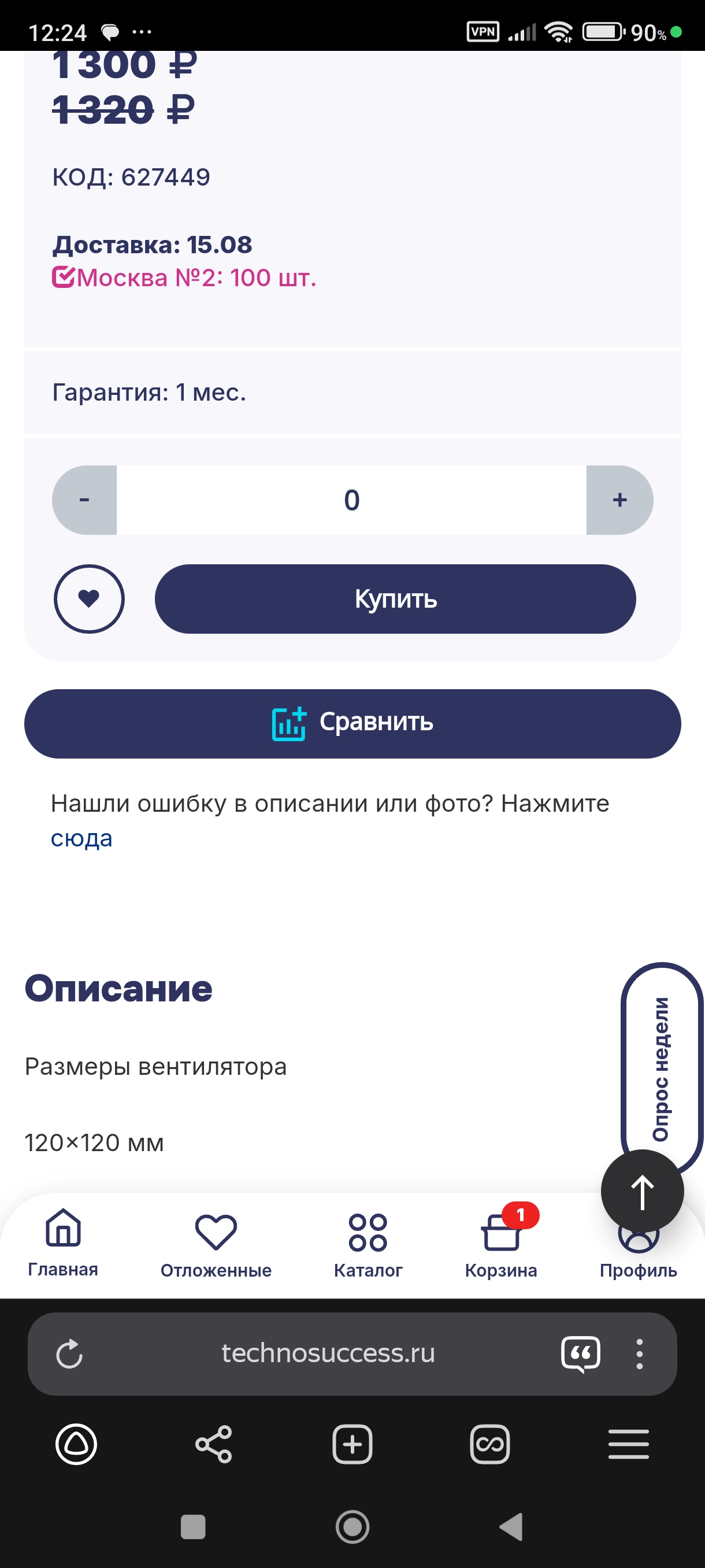
Task: Open the сюда link to report an error
Action: pyautogui.click(x=81, y=838)
